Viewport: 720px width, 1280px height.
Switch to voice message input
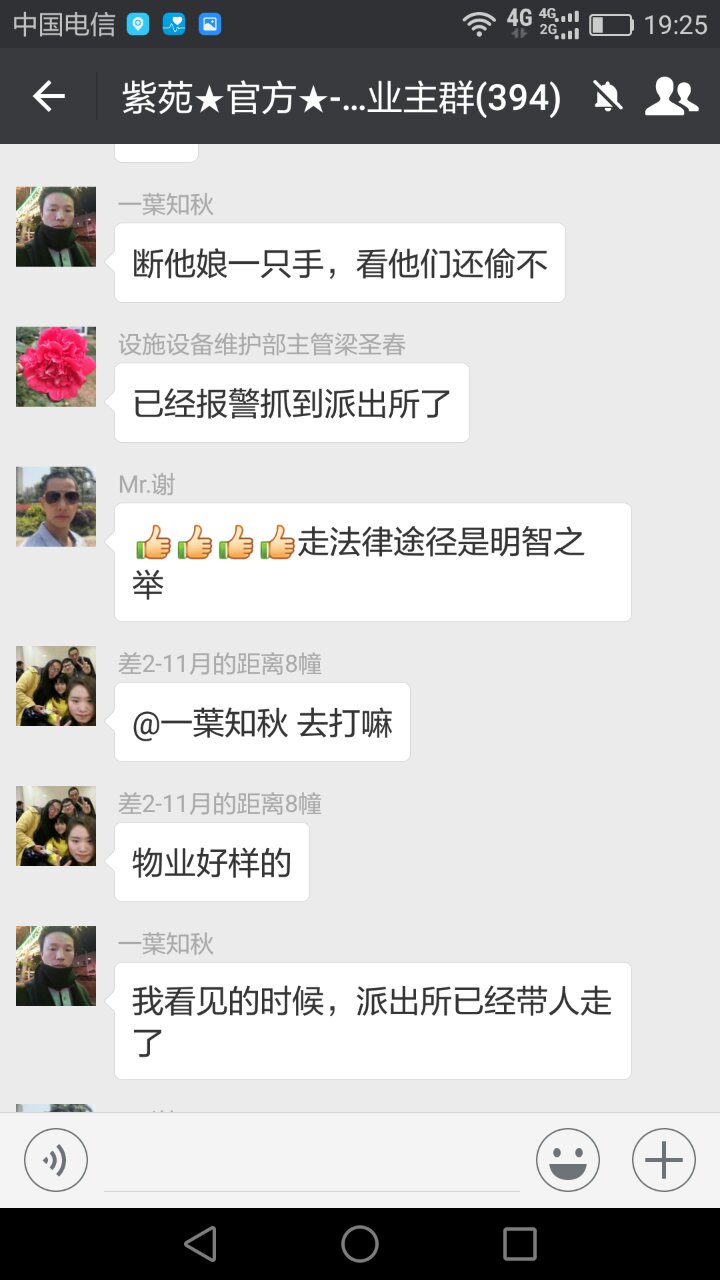pos(56,1160)
